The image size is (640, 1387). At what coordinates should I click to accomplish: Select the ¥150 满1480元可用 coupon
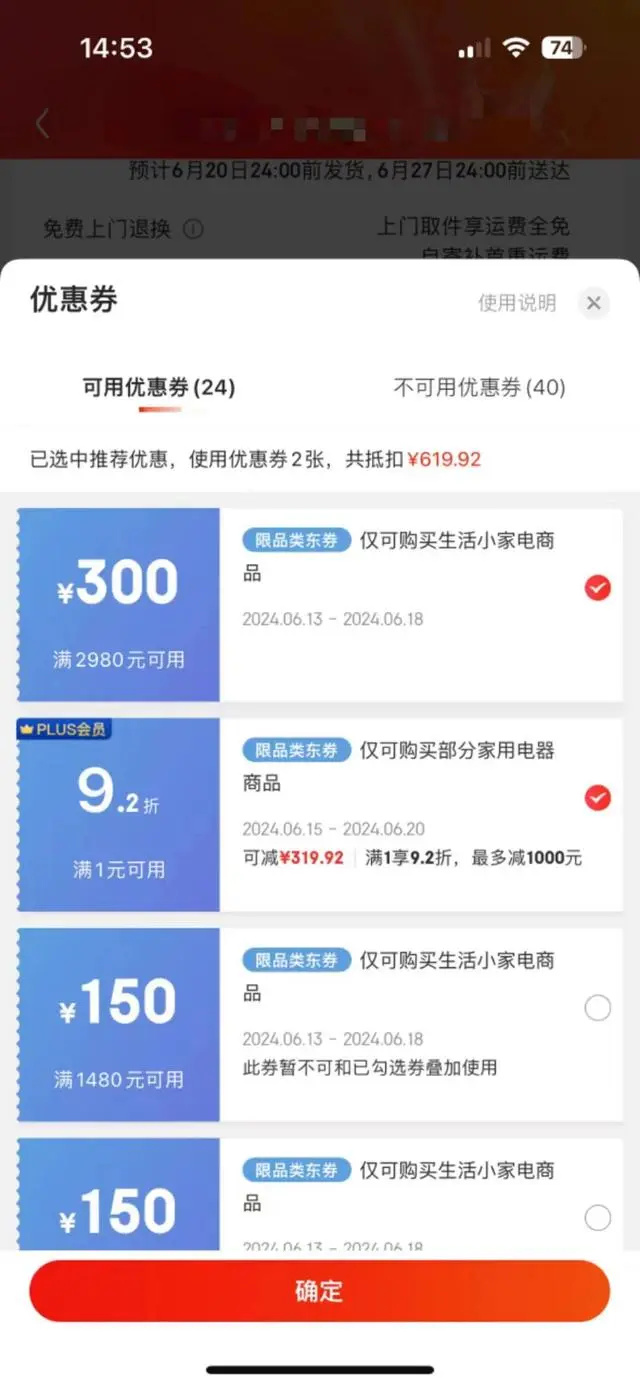coord(597,1009)
